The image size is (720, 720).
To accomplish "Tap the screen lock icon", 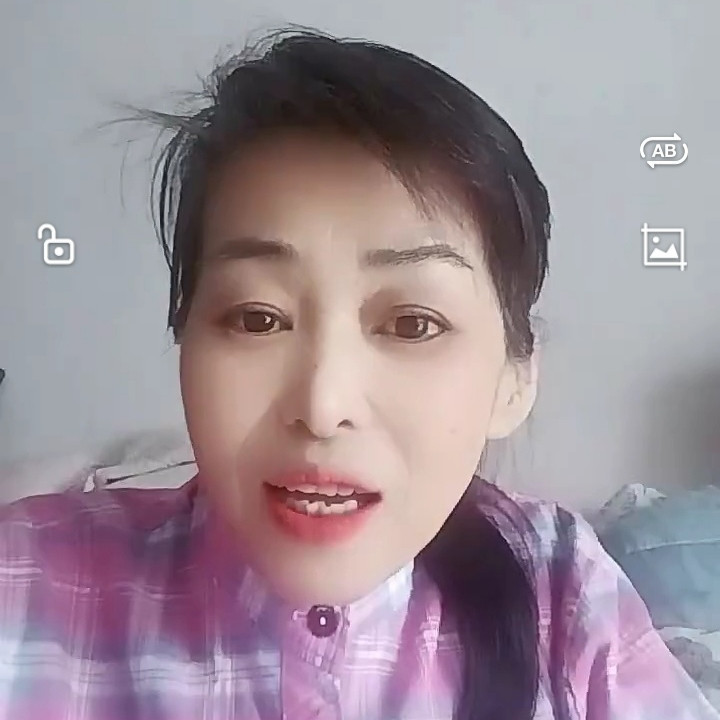I will (57, 245).
